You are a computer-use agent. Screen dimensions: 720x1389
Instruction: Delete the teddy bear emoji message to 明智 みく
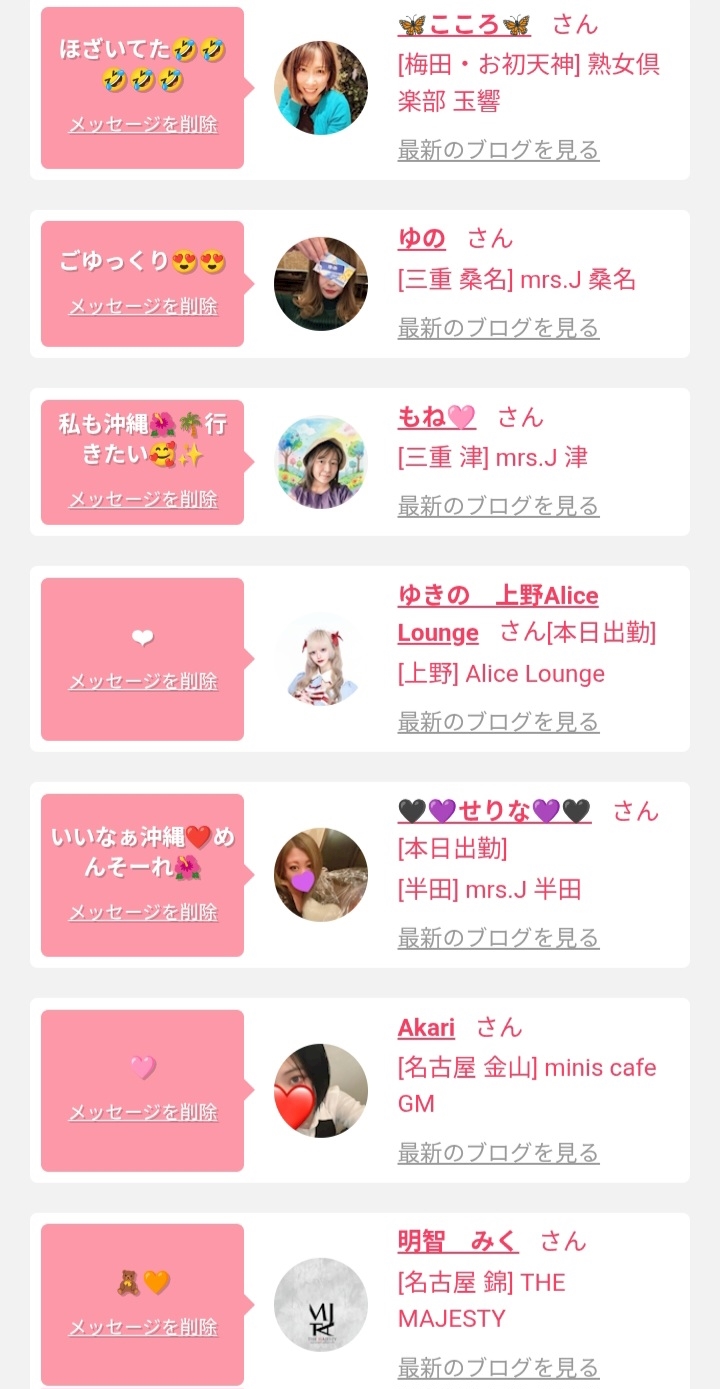[143, 1327]
